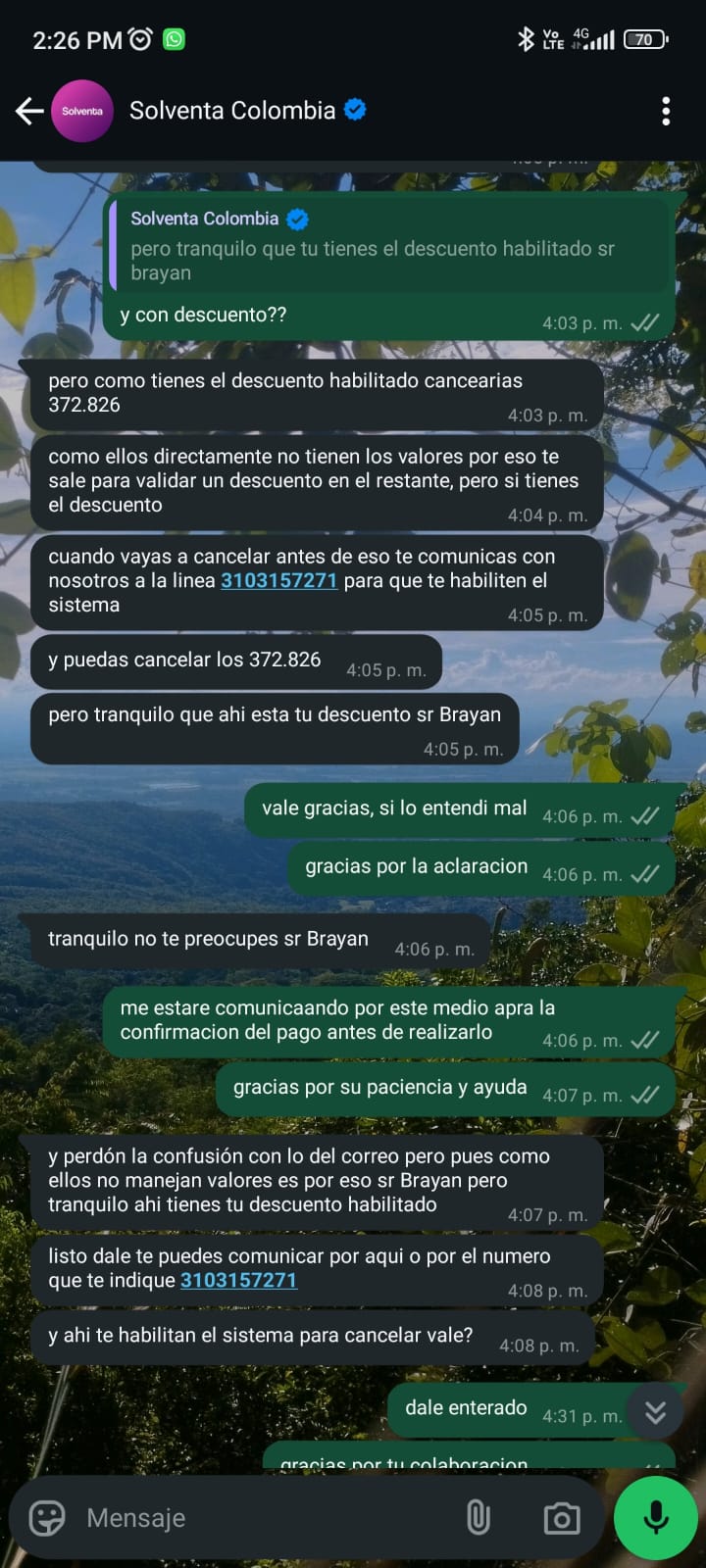
Task: Attach a file with the paperclip
Action: (x=478, y=1518)
